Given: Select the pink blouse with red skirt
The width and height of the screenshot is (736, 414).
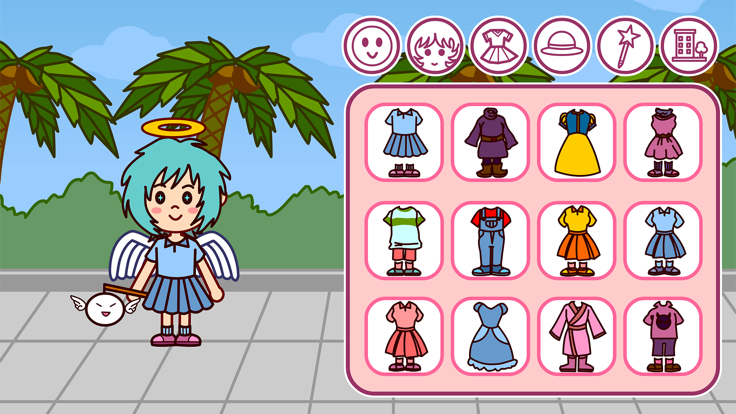Looking at the screenshot, I should [404, 337].
